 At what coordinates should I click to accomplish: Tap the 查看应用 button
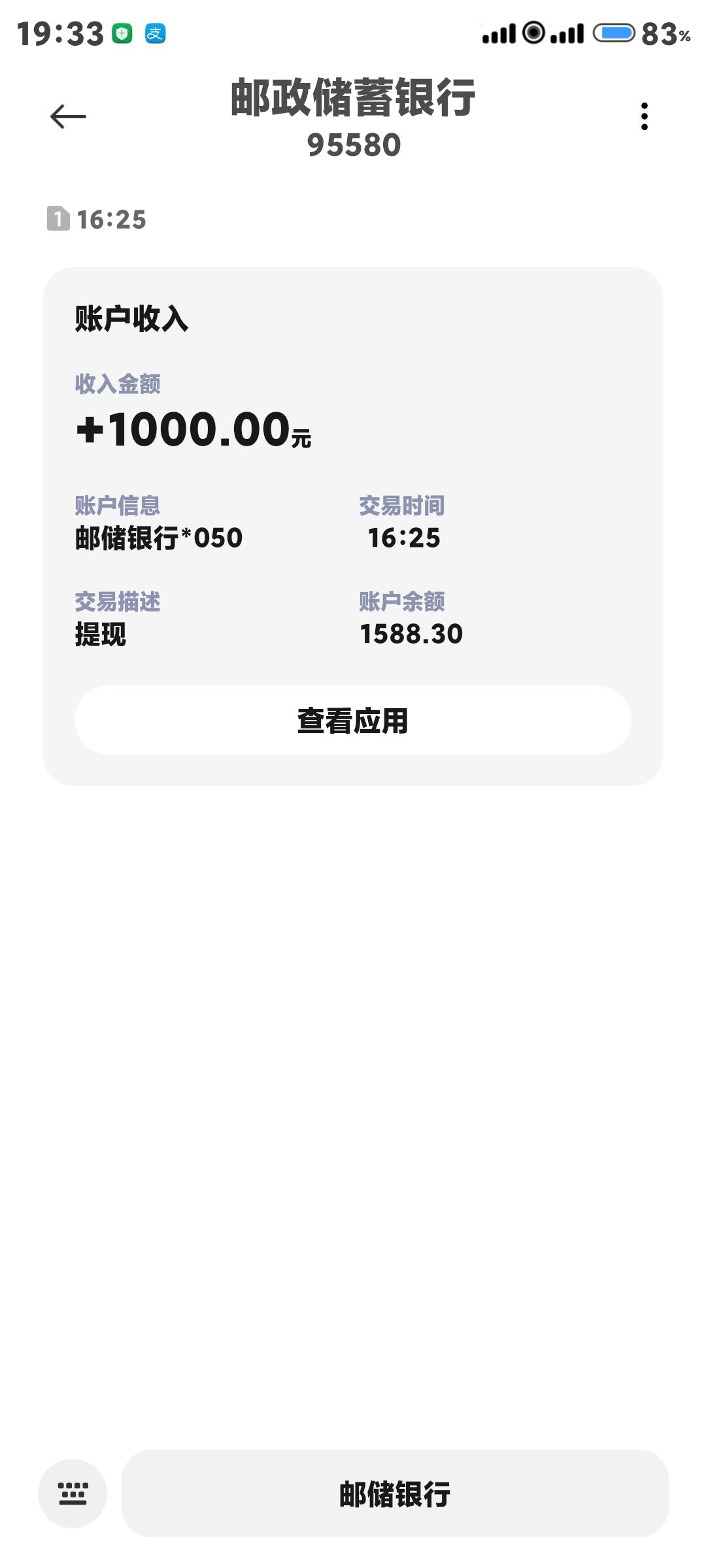pyautogui.click(x=353, y=719)
